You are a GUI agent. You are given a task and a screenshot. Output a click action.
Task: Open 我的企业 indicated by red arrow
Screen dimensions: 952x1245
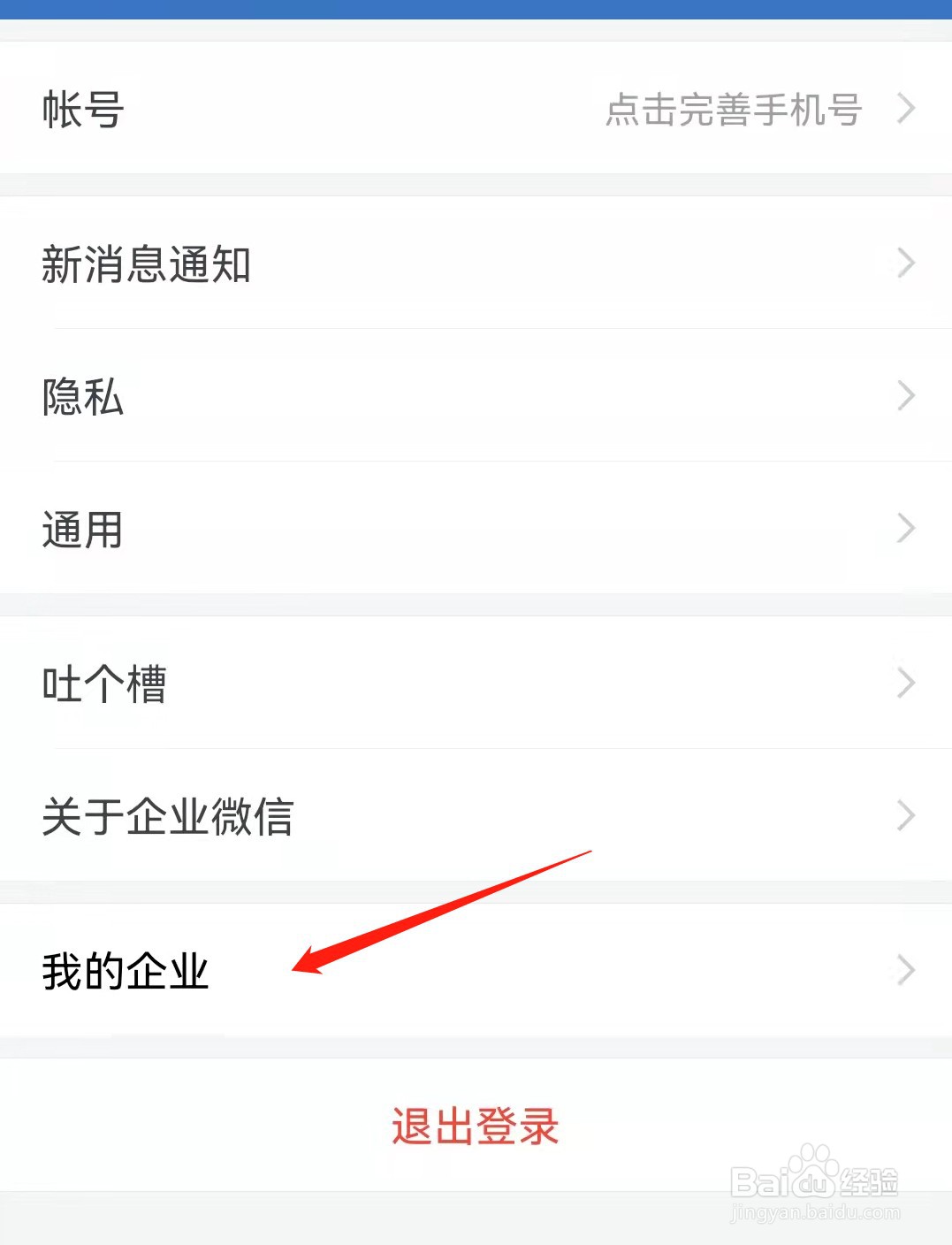126,970
